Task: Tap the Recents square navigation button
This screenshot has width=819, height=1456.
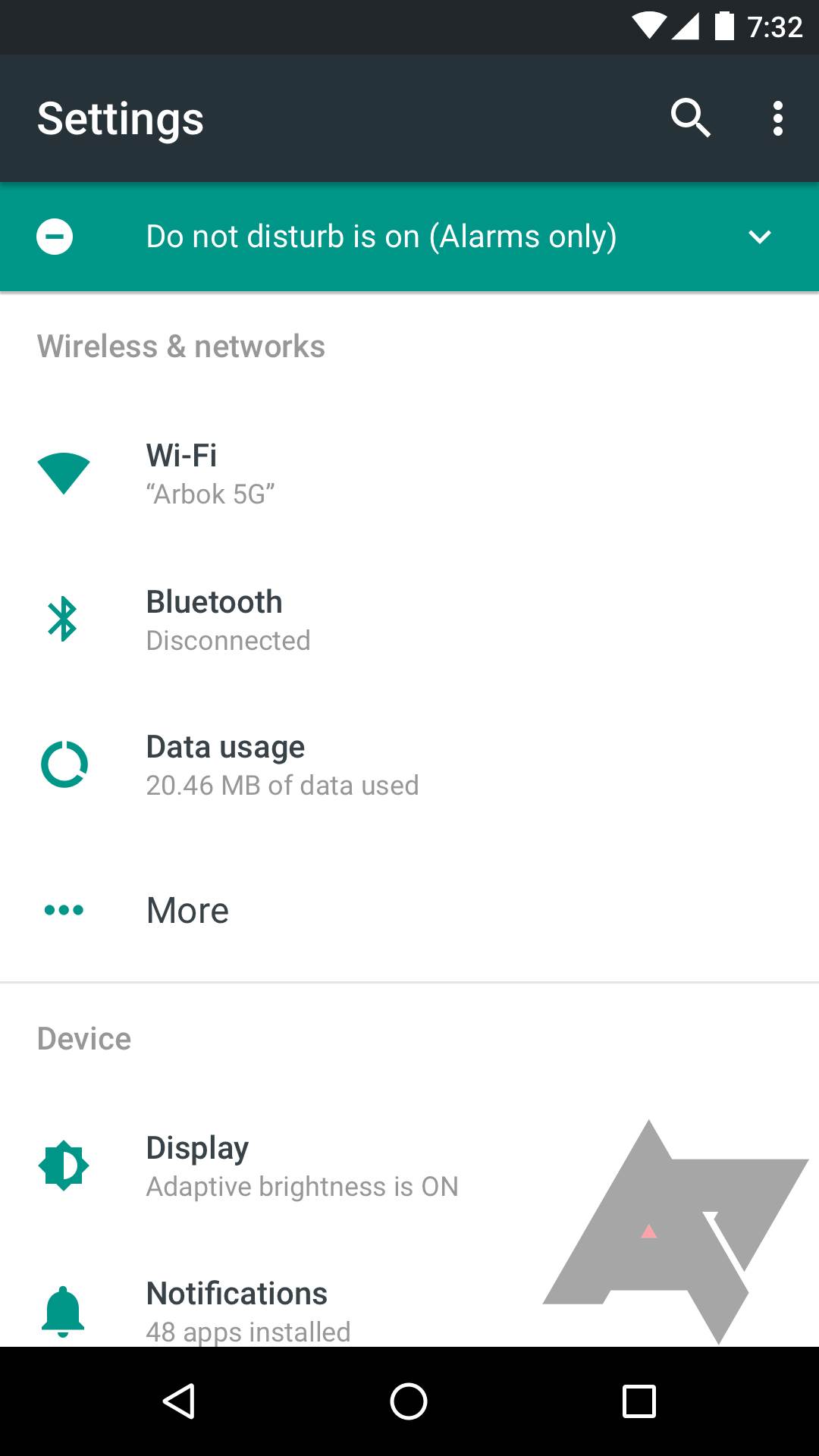Action: pos(639,1401)
